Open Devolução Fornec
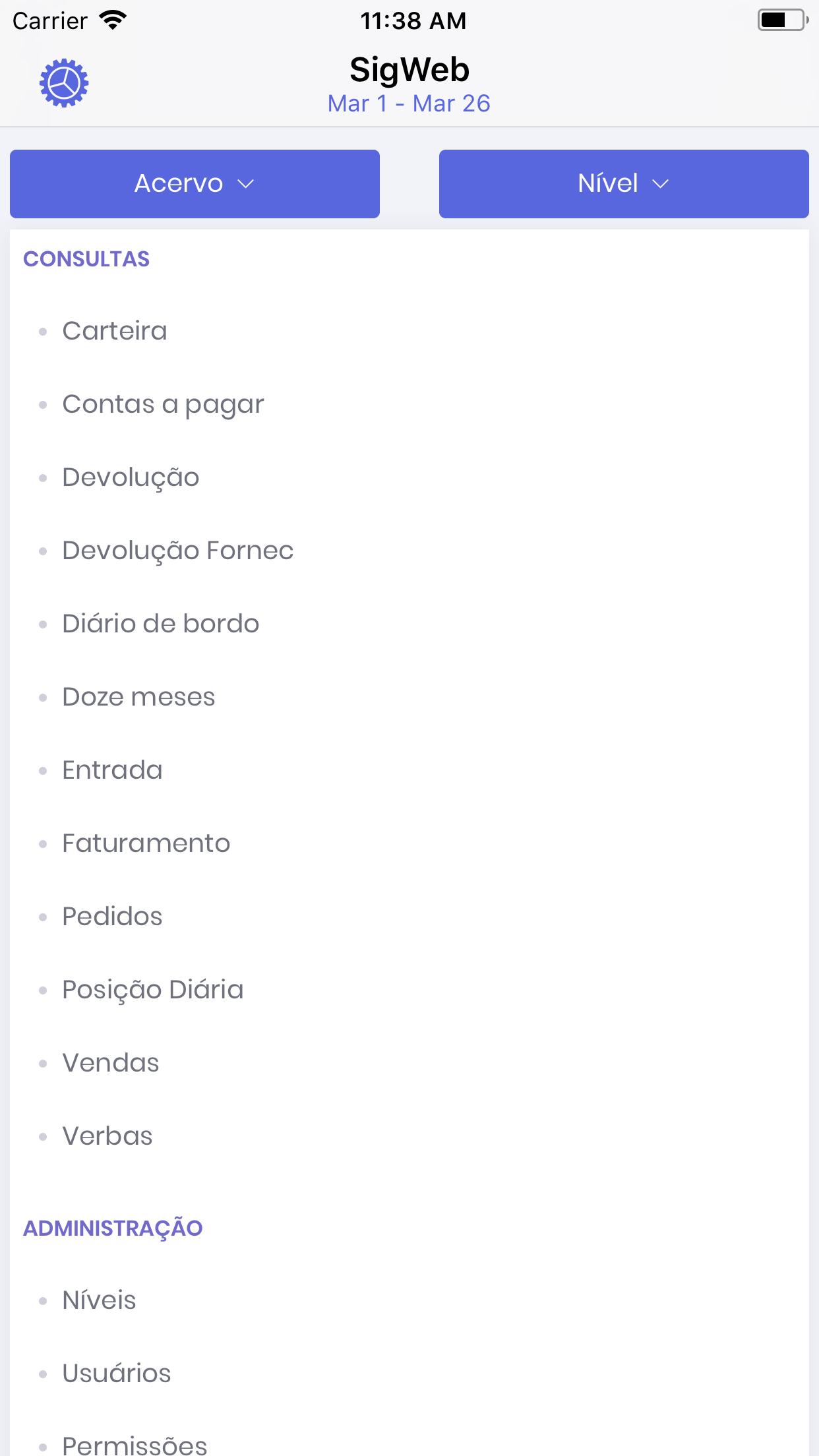The width and height of the screenshot is (819, 1456). pos(178,551)
